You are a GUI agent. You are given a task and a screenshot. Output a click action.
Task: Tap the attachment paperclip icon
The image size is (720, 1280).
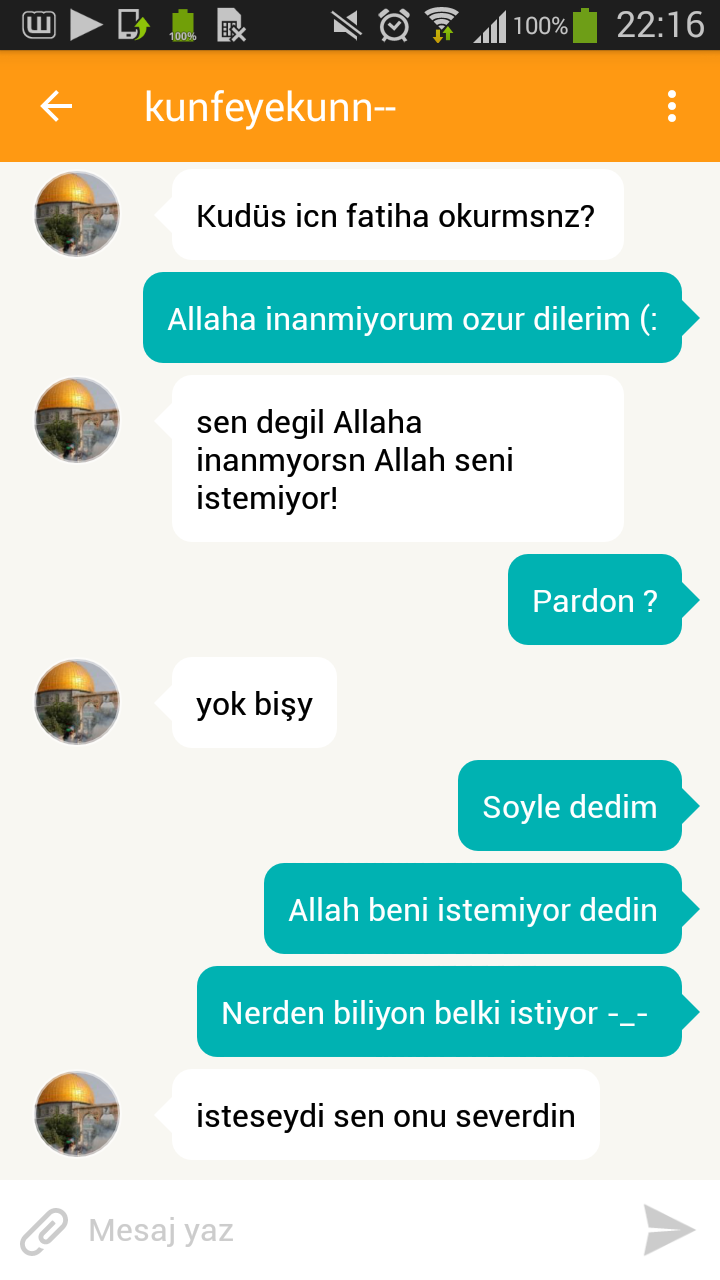44,1231
